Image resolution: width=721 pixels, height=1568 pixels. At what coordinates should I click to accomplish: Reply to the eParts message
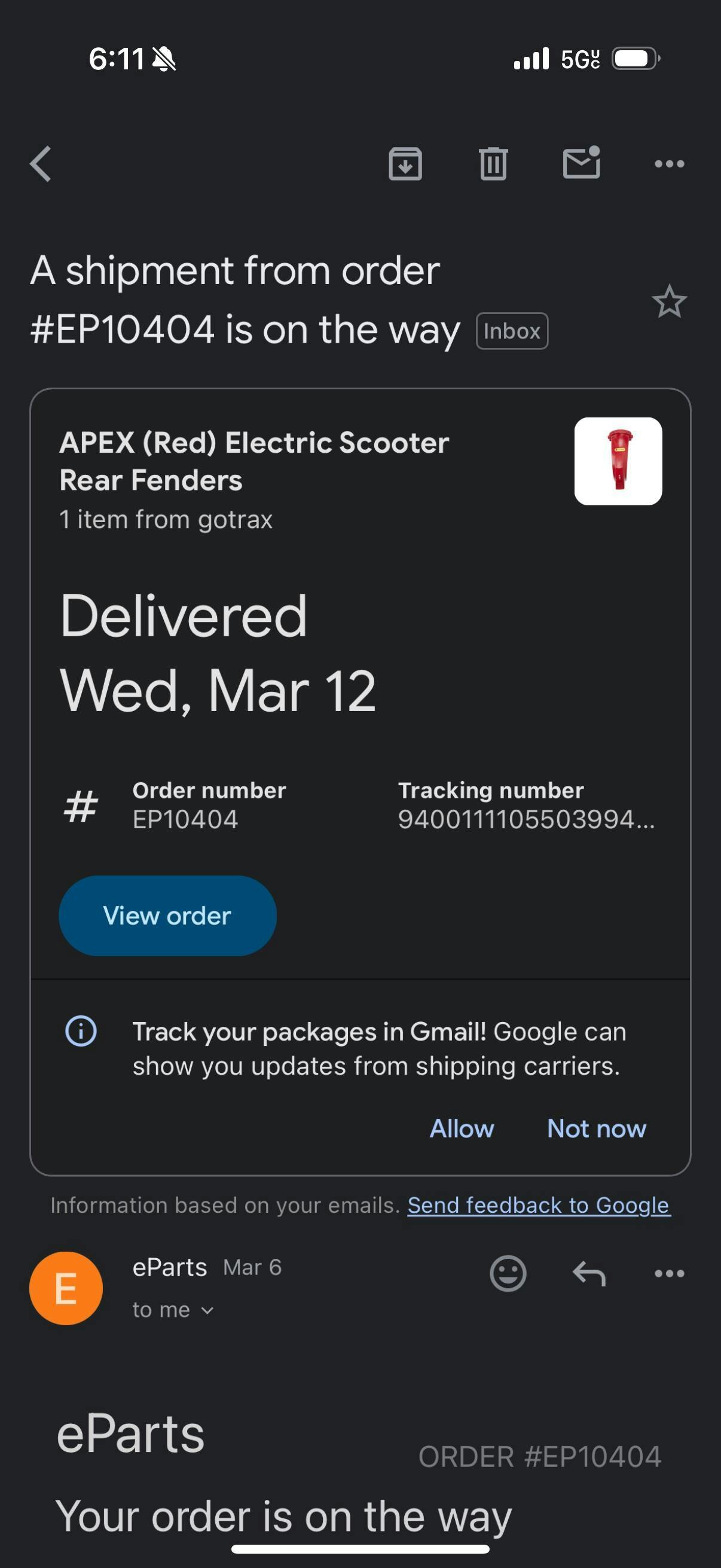pyautogui.click(x=589, y=1273)
